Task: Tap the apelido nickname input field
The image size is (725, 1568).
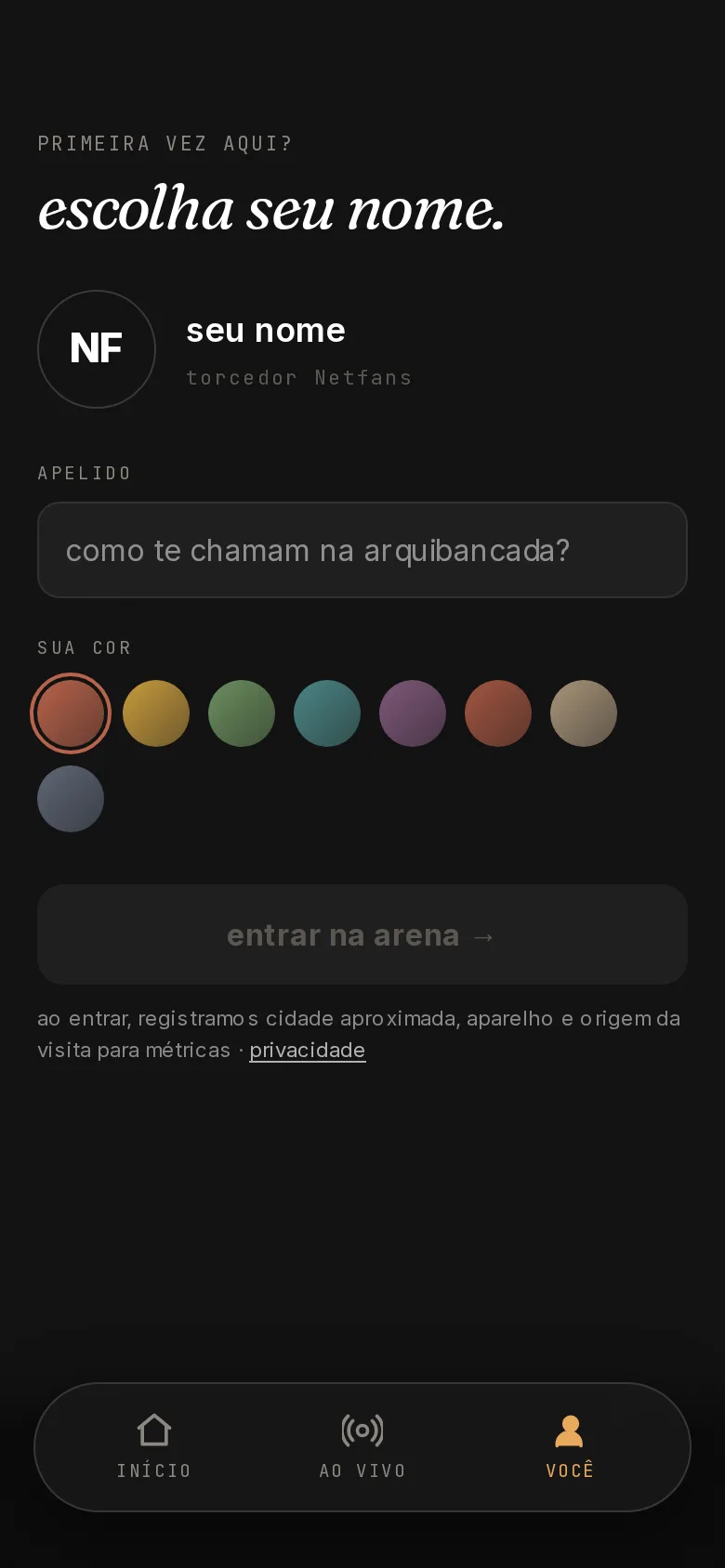Action: [362, 550]
